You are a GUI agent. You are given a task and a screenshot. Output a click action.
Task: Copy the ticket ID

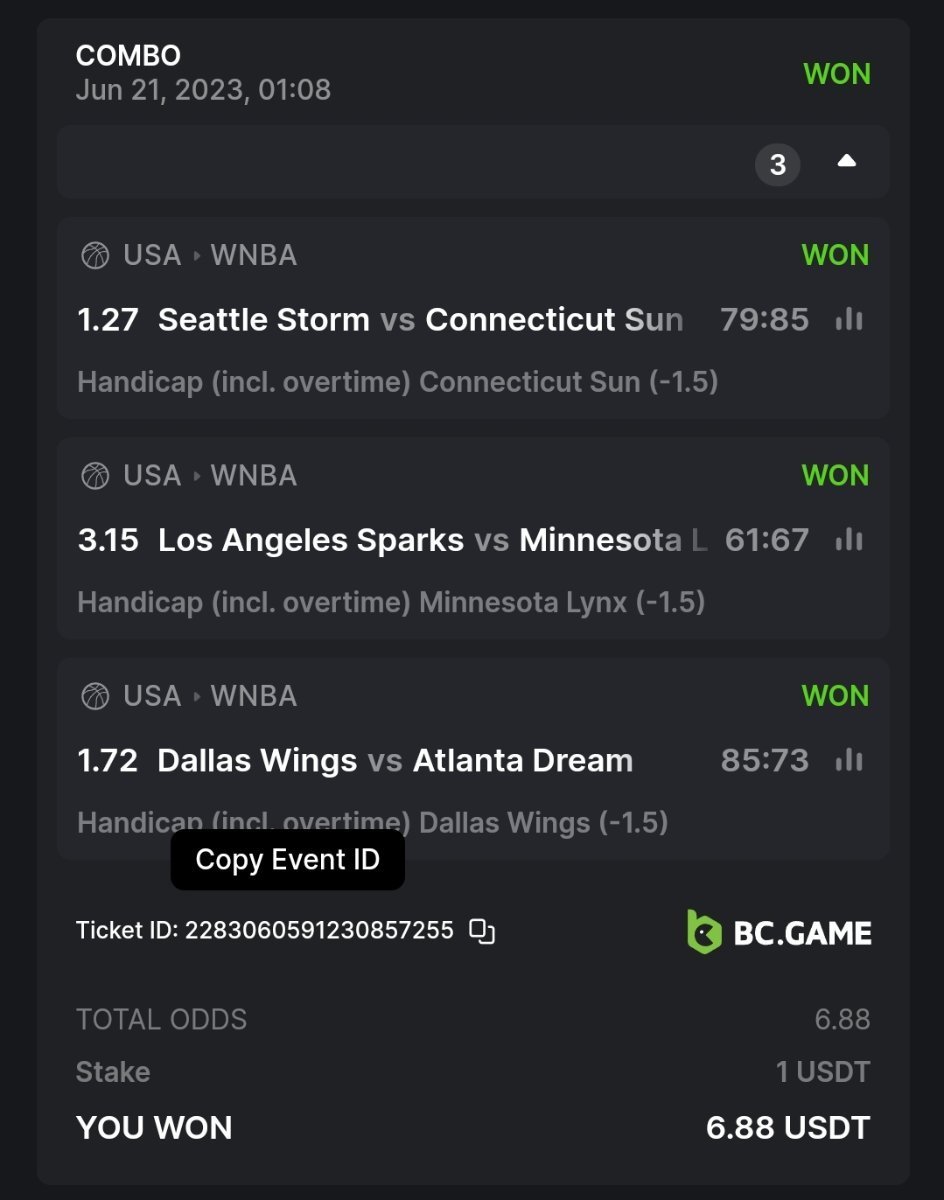[483, 931]
